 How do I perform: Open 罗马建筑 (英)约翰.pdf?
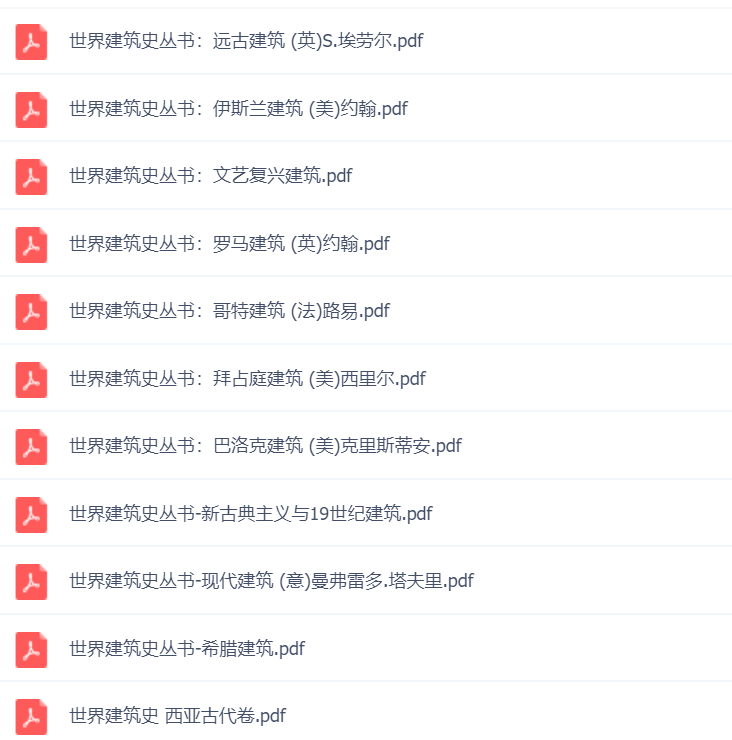click(229, 244)
